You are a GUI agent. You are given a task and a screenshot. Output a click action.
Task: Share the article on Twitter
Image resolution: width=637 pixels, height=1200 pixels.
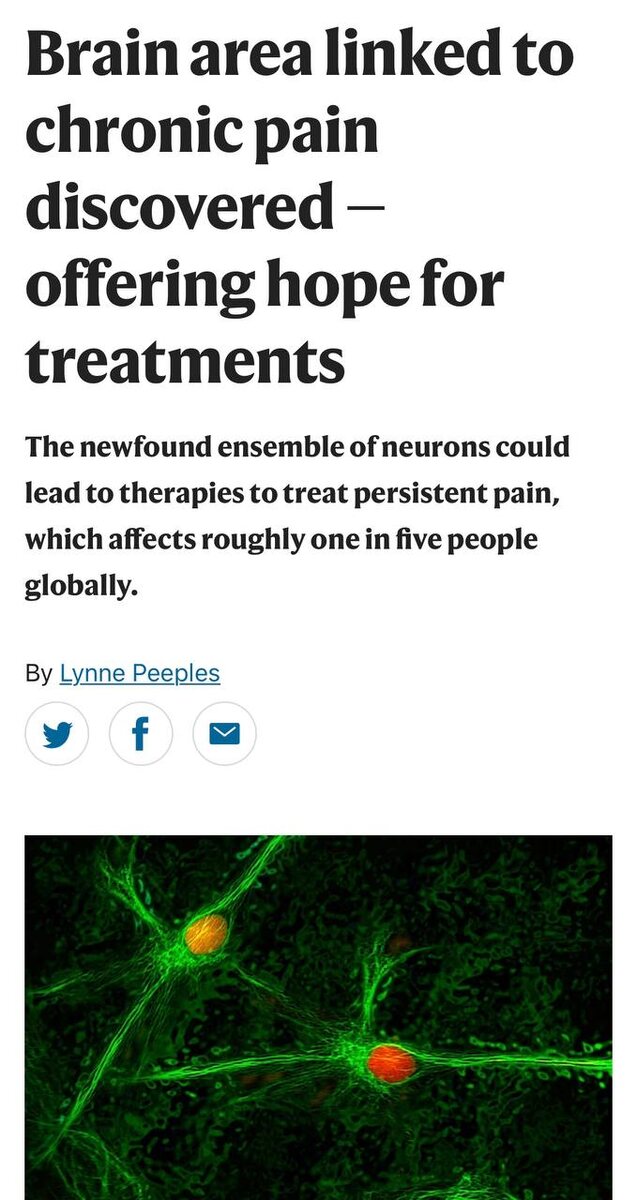tap(57, 736)
